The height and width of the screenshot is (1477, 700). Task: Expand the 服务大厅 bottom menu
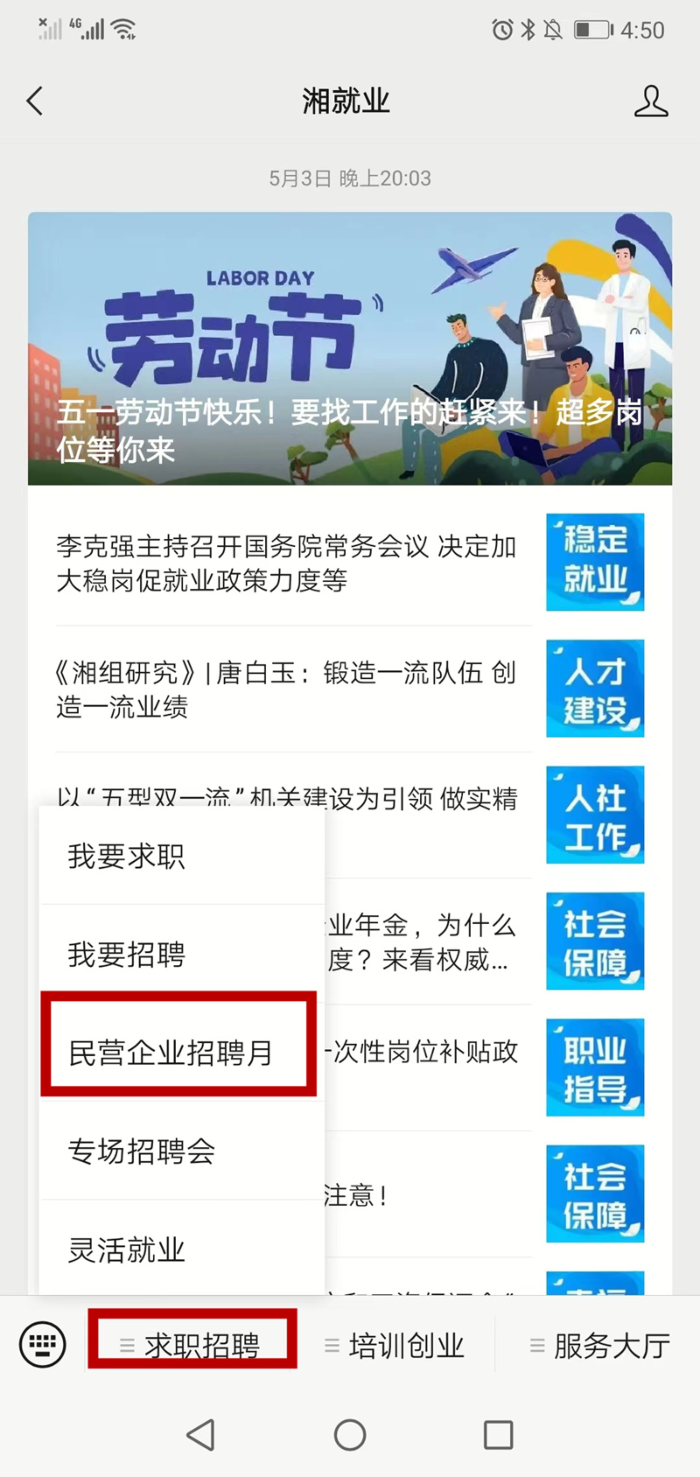pos(599,1345)
